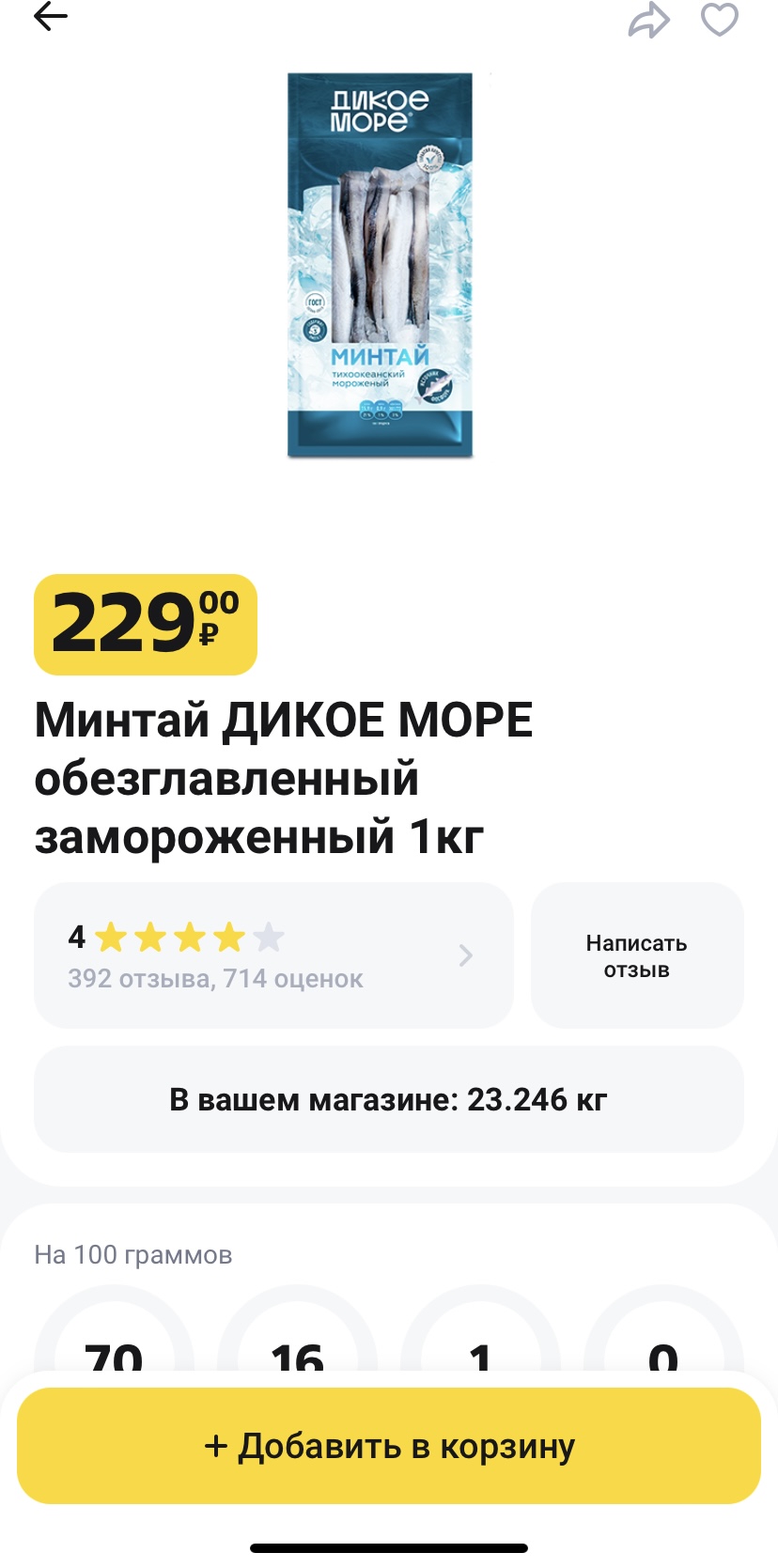Screen dimensions: 778x1568
Task: Go back using the arrow icon
Action: click(51, 16)
